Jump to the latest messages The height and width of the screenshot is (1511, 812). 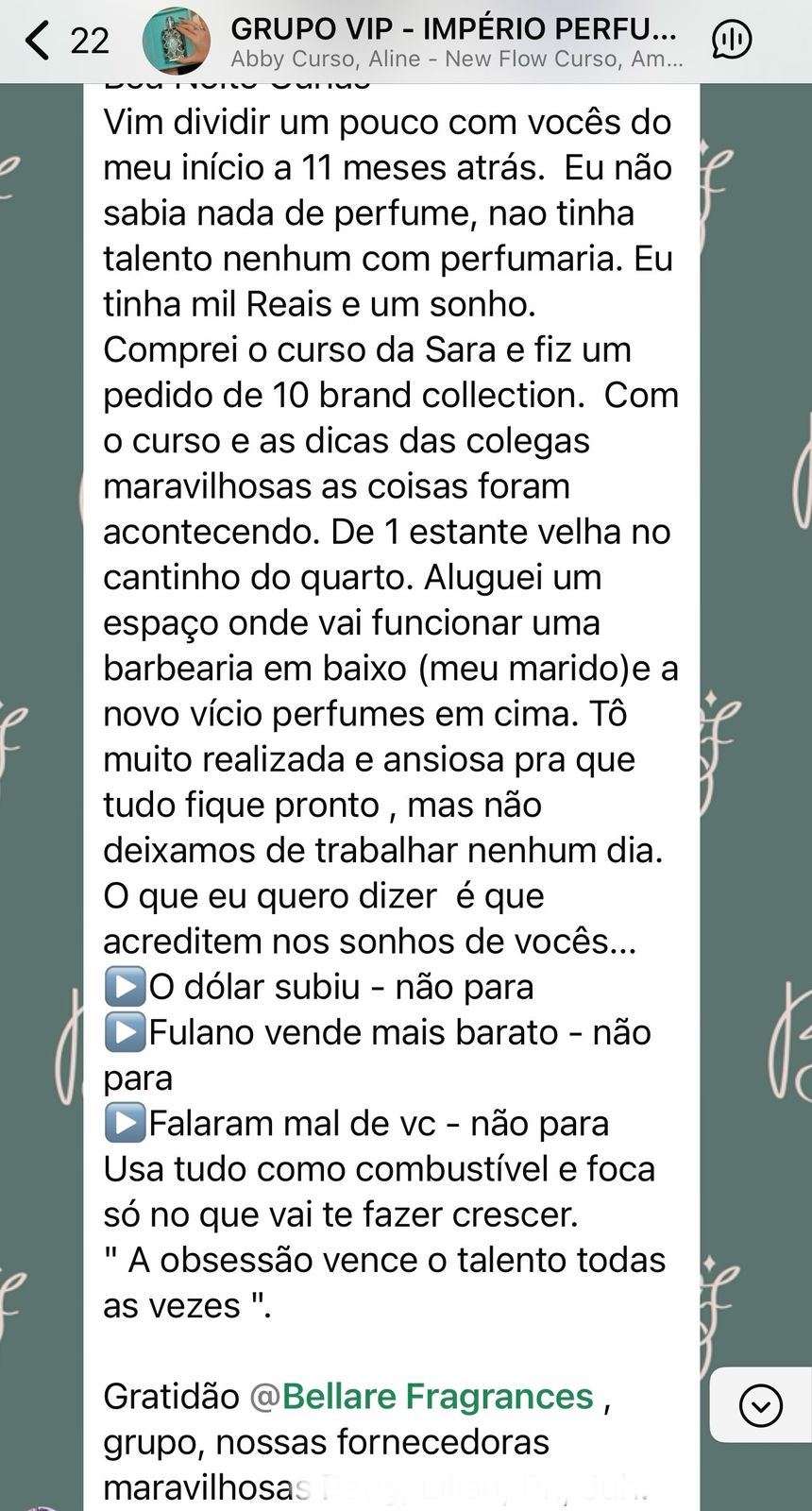761,1405
